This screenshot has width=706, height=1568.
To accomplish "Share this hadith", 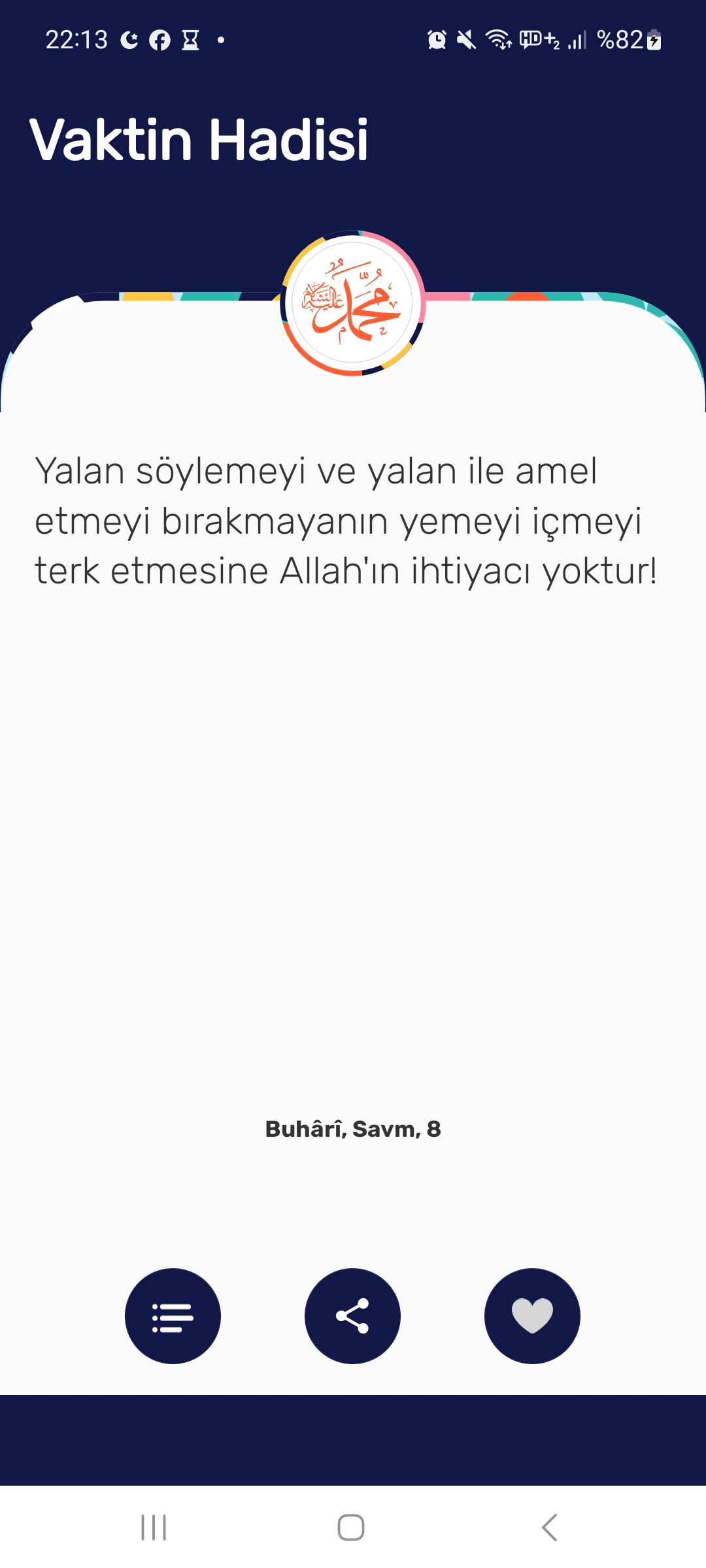I will (x=352, y=1316).
